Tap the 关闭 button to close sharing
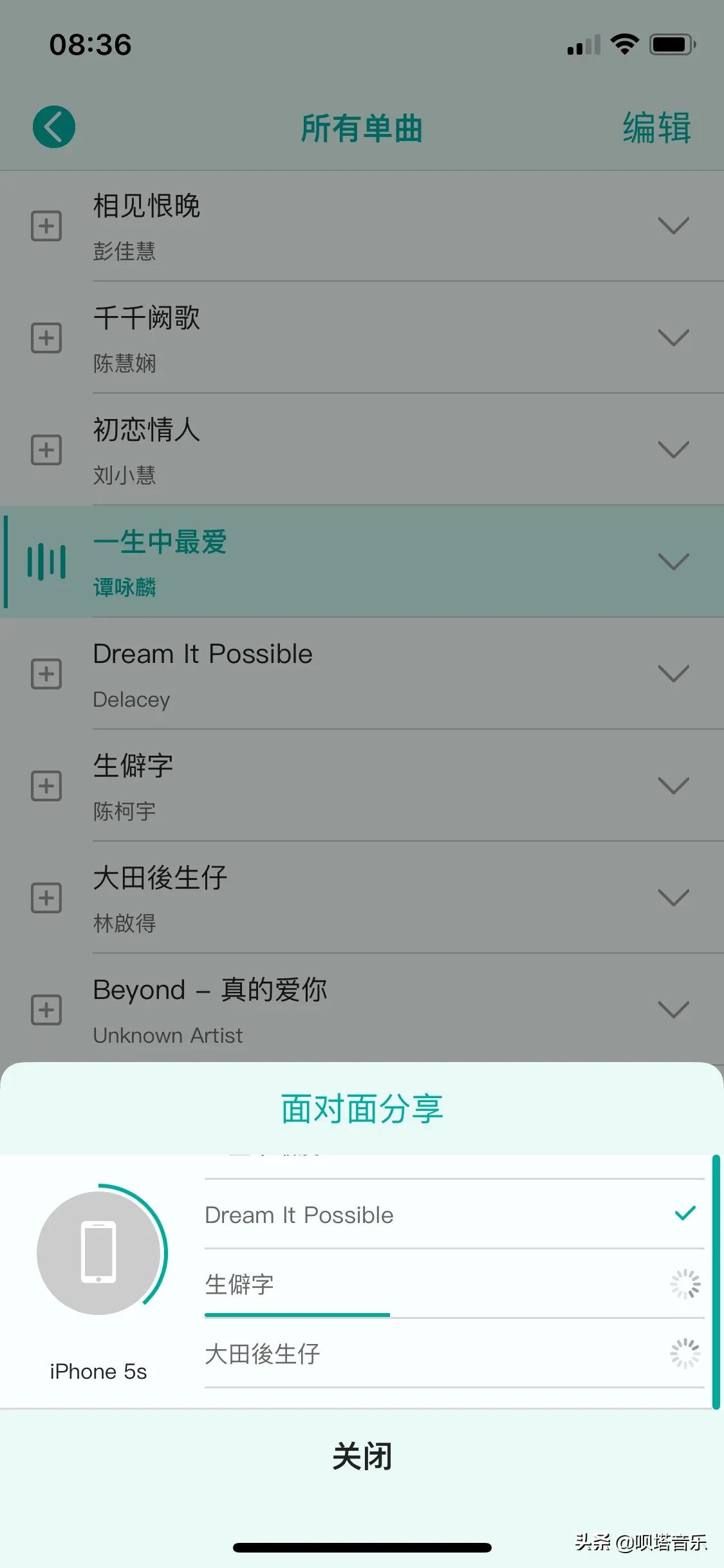This screenshot has width=724, height=1568. point(362,1457)
